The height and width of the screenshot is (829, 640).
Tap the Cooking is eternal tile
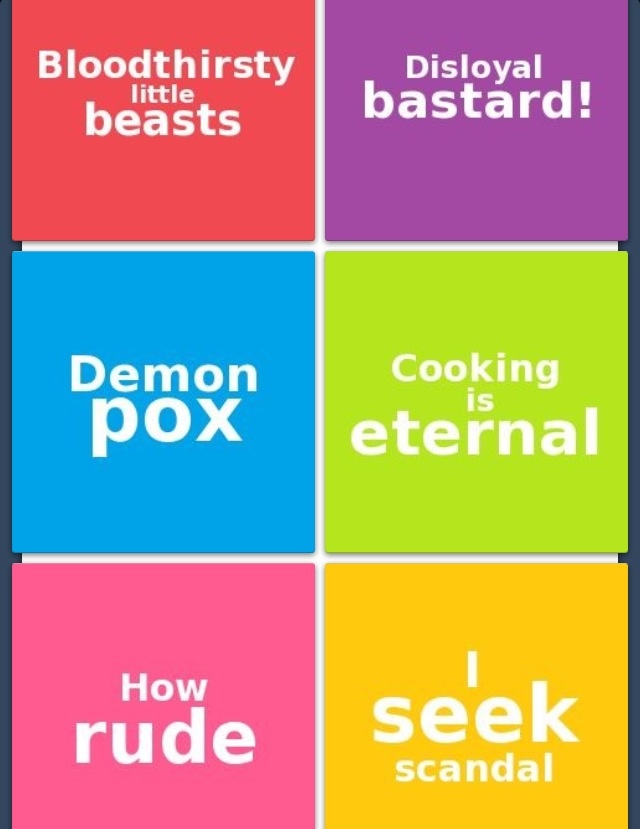(476, 400)
